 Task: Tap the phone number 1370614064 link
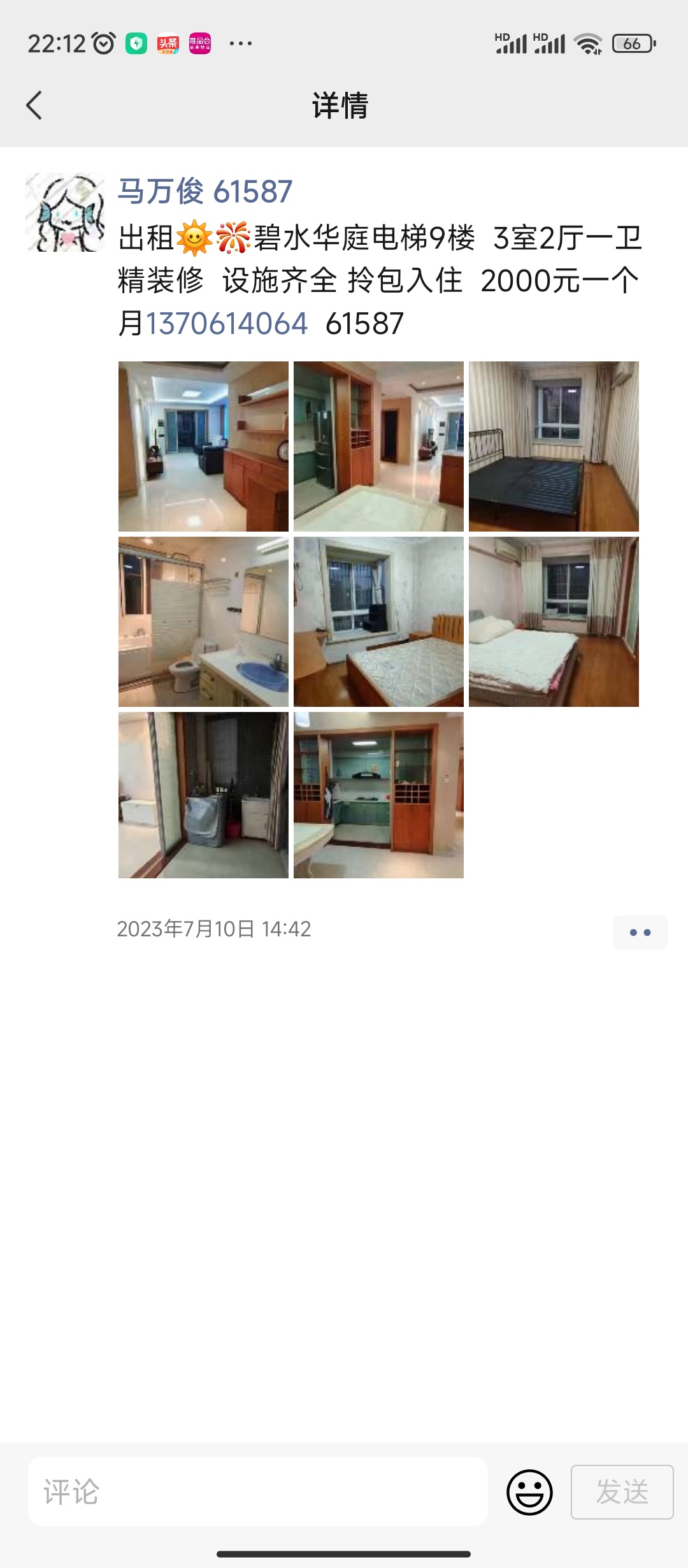(x=227, y=323)
